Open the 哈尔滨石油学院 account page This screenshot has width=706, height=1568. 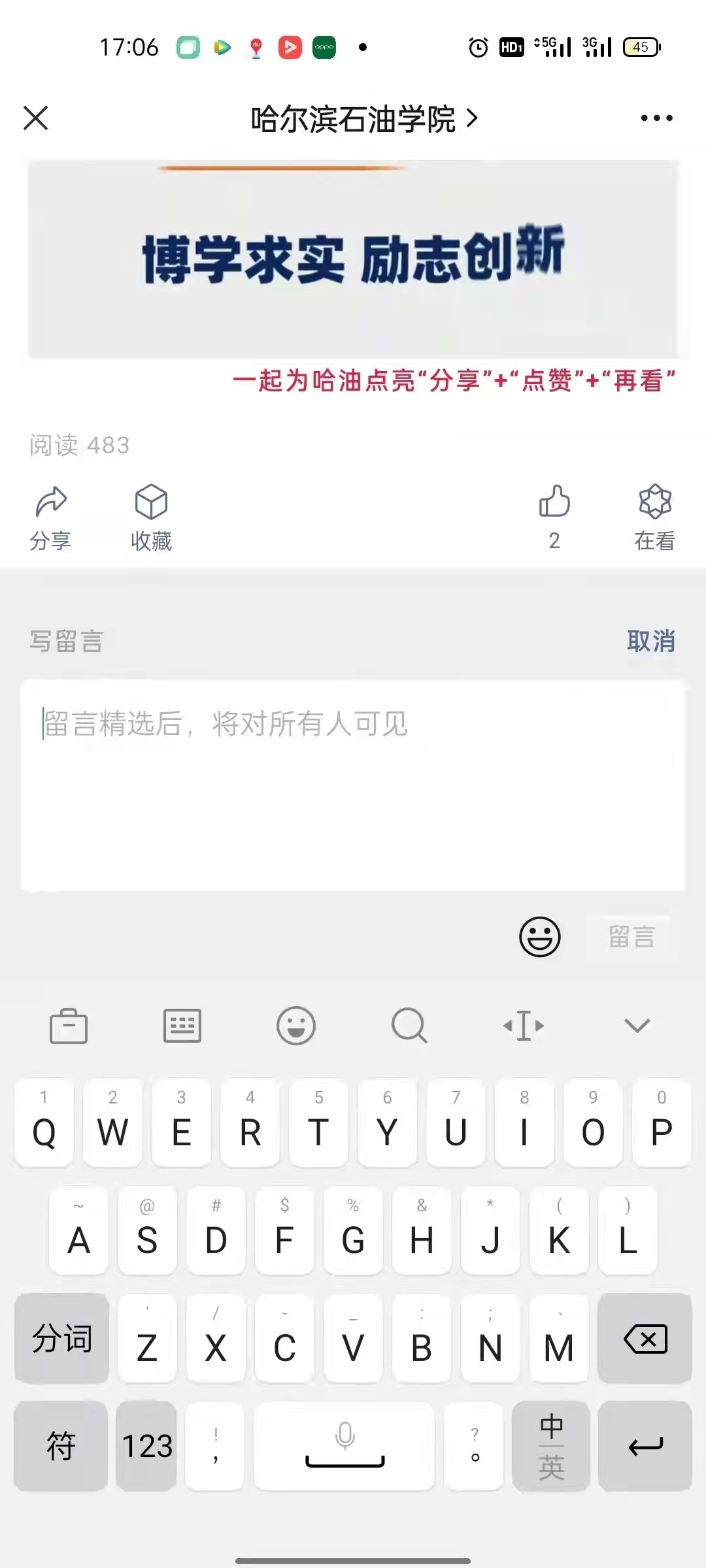363,119
